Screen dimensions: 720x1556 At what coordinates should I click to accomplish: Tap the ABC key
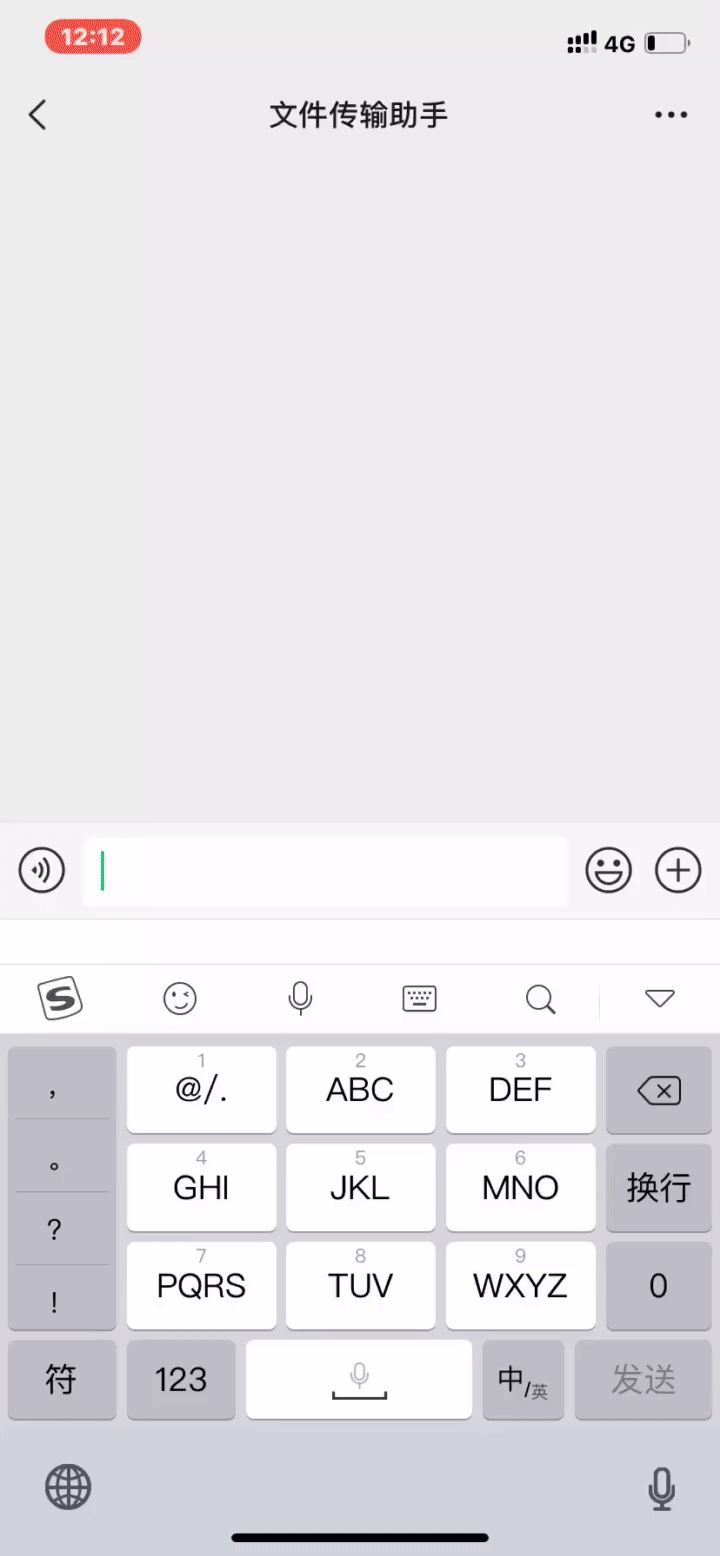(360, 1089)
